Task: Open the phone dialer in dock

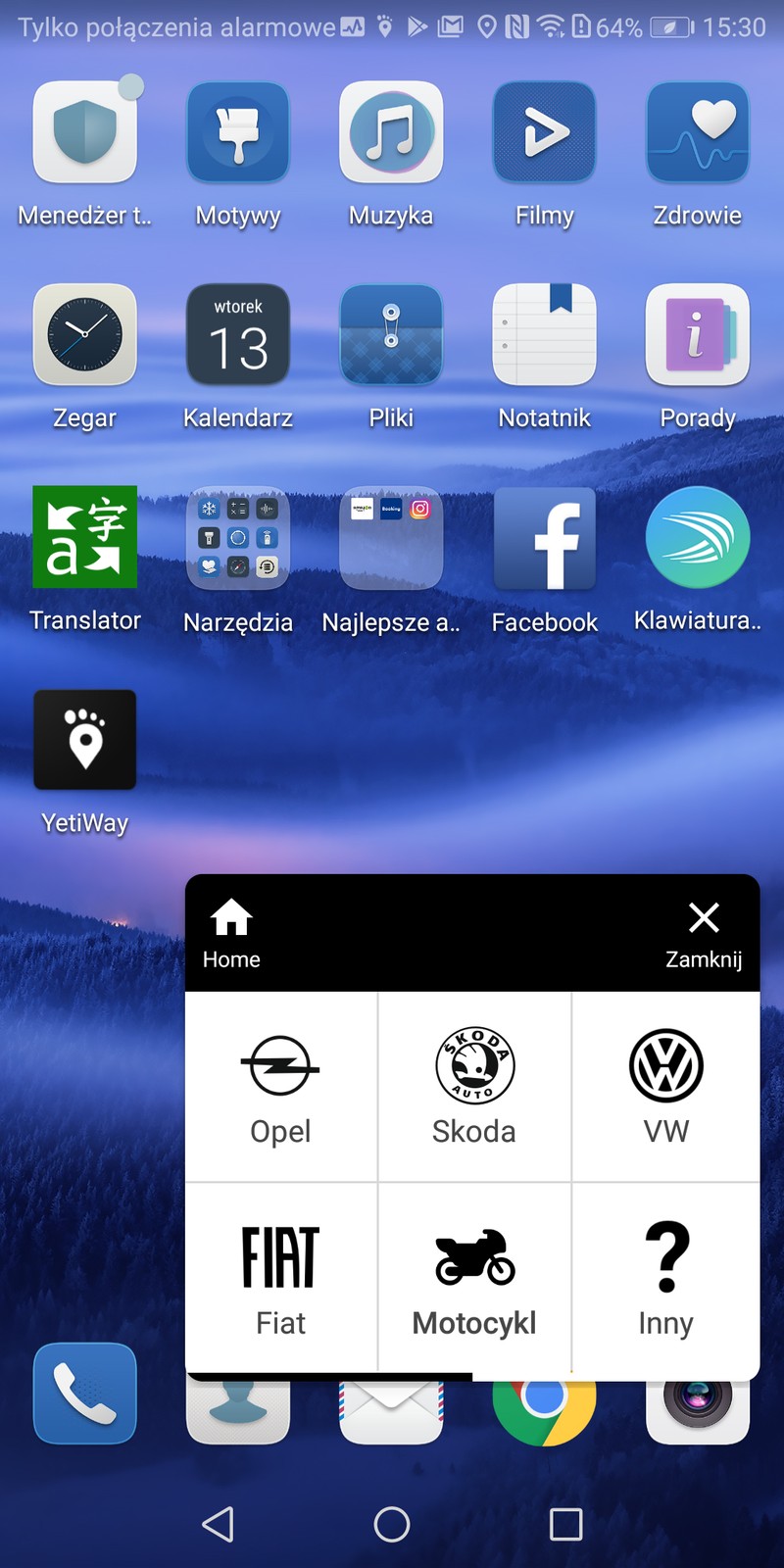Action: point(85,1394)
